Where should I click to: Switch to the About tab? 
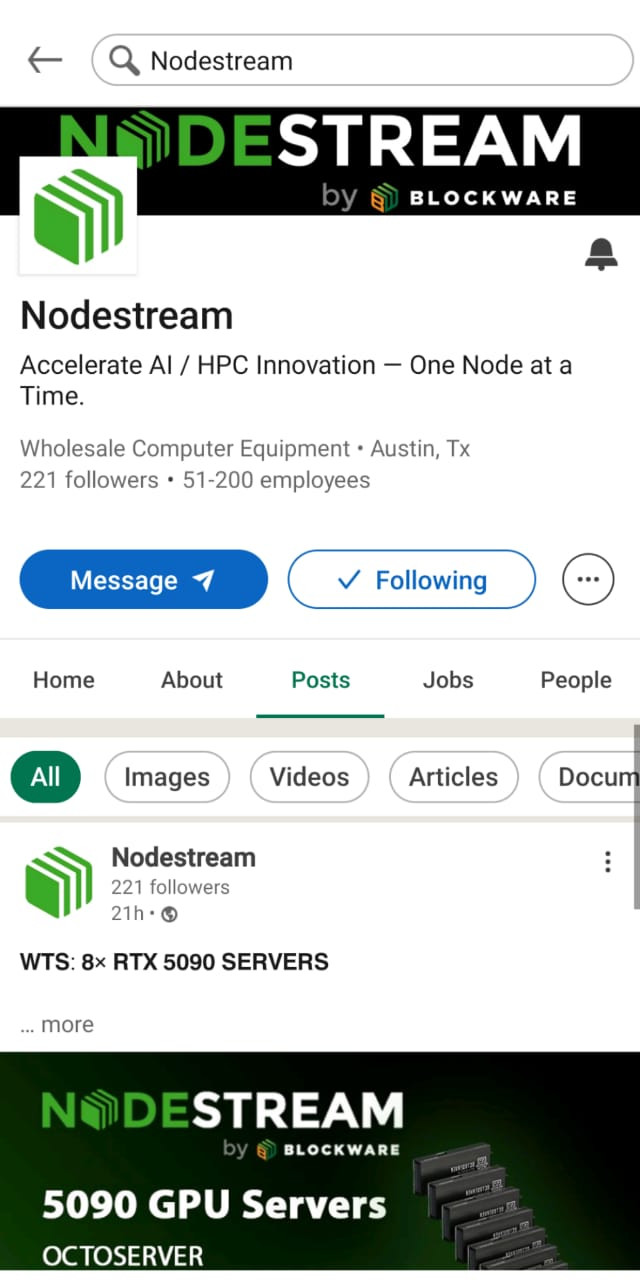click(x=192, y=680)
